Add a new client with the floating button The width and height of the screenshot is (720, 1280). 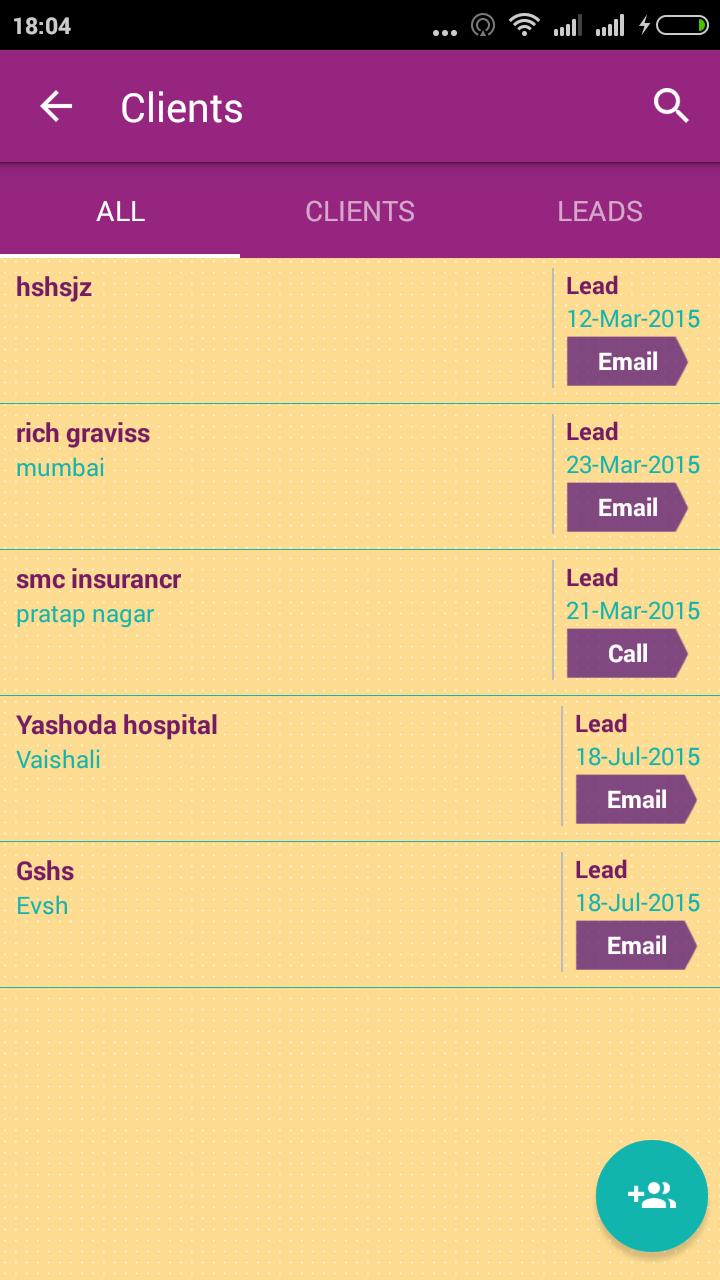[652, 1195]
